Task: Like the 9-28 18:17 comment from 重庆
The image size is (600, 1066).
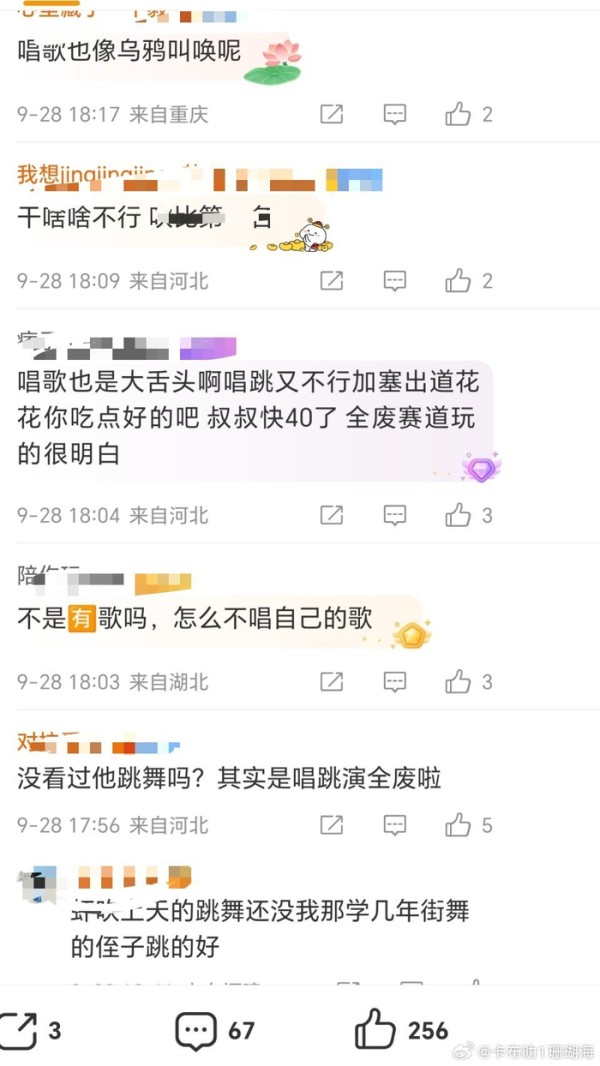Action: tap(458, 114)
